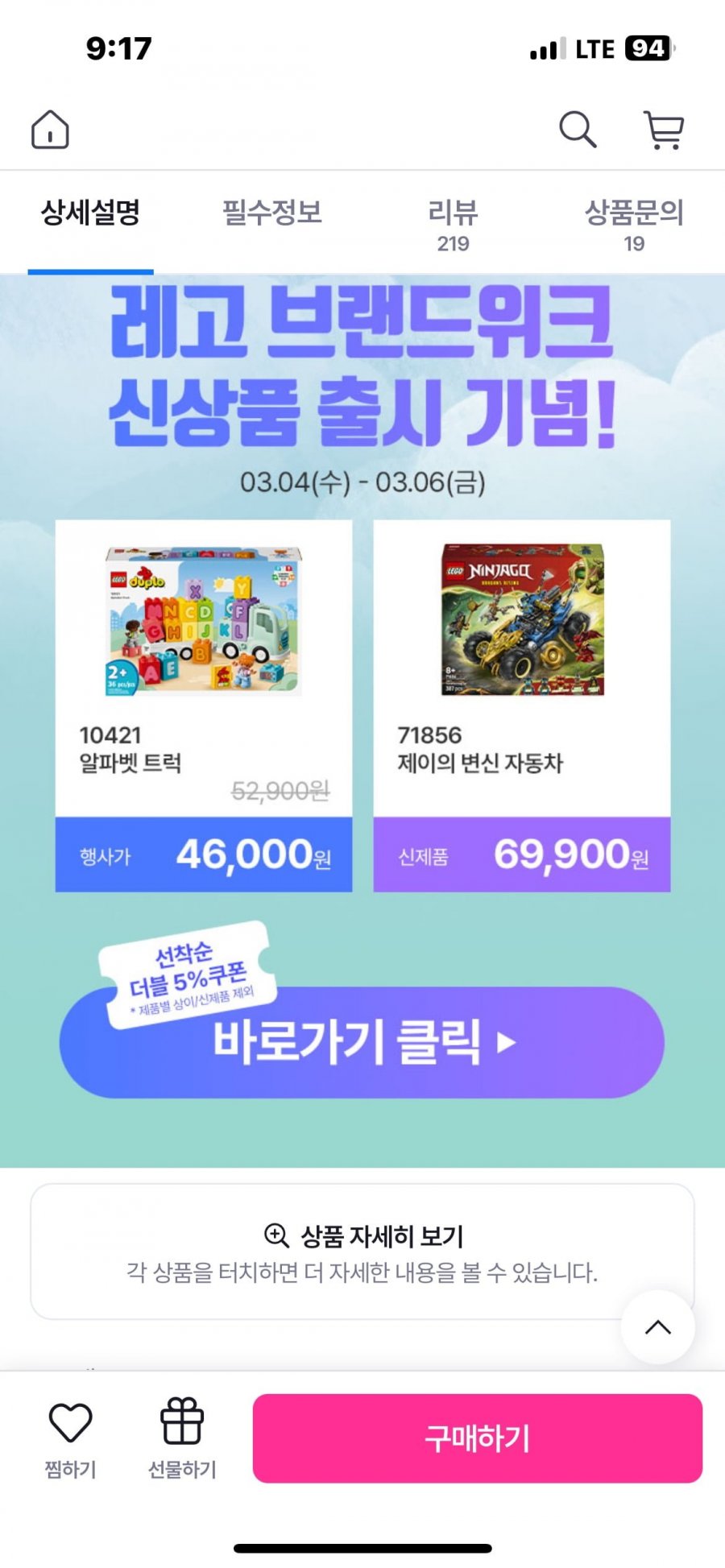Tap the 구매하기 purchase button
The height and width of the screenshot is (1568, 725).
[478, 1438]
